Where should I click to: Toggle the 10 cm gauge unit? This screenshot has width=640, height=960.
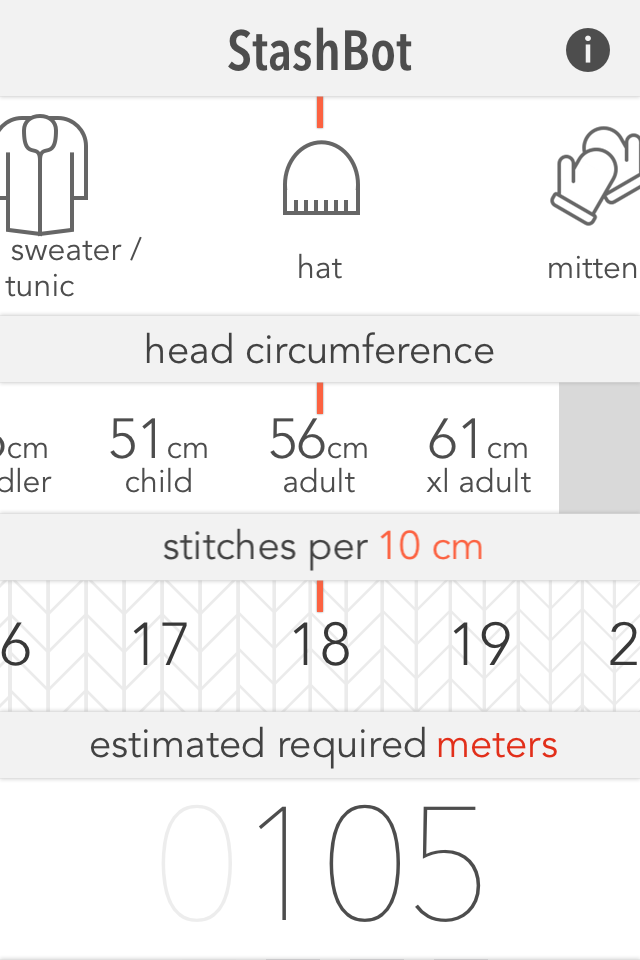click(431, 547)
